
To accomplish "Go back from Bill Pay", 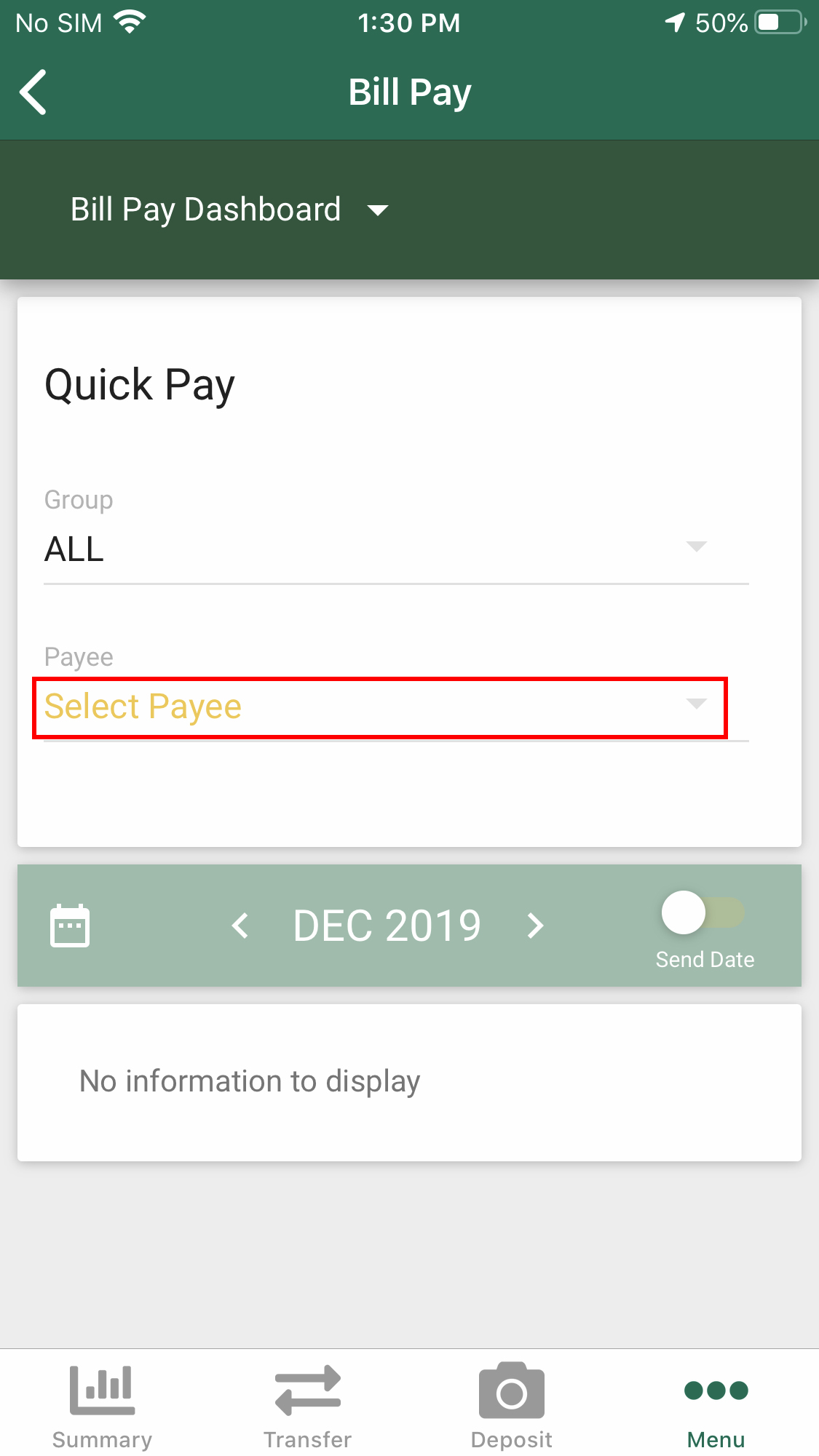I will pyautogui.click(x=33, y=92).
